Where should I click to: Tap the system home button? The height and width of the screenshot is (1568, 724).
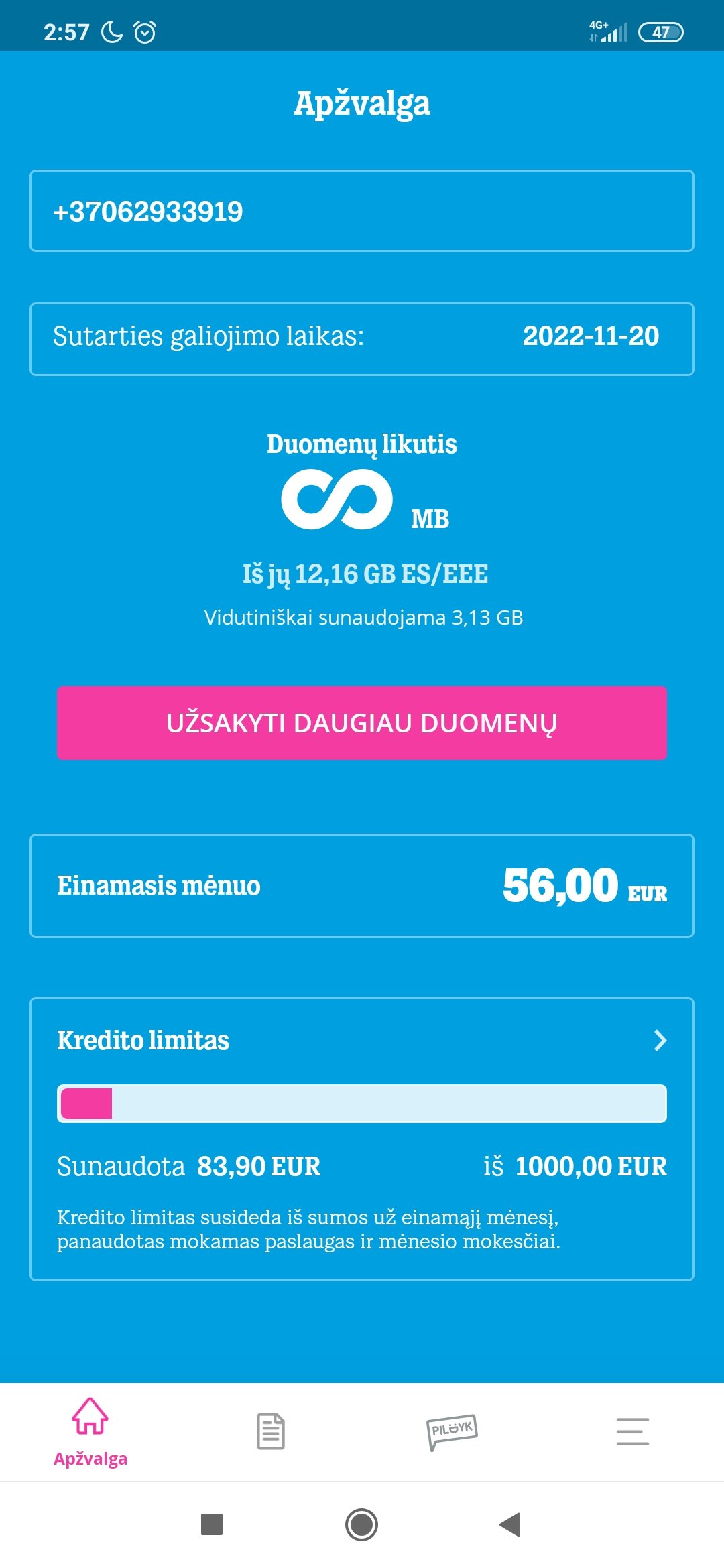pos(362,1524)
